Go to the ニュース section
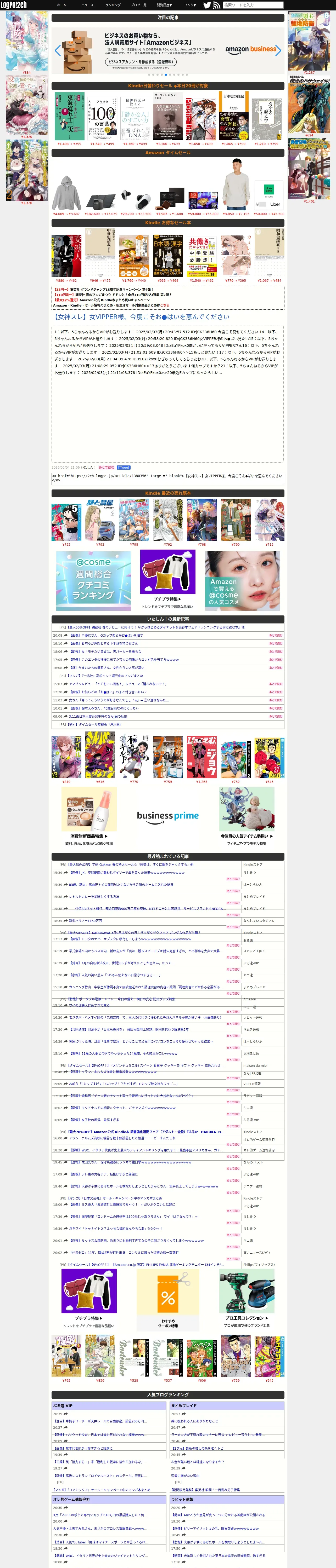 click(87, 5)
